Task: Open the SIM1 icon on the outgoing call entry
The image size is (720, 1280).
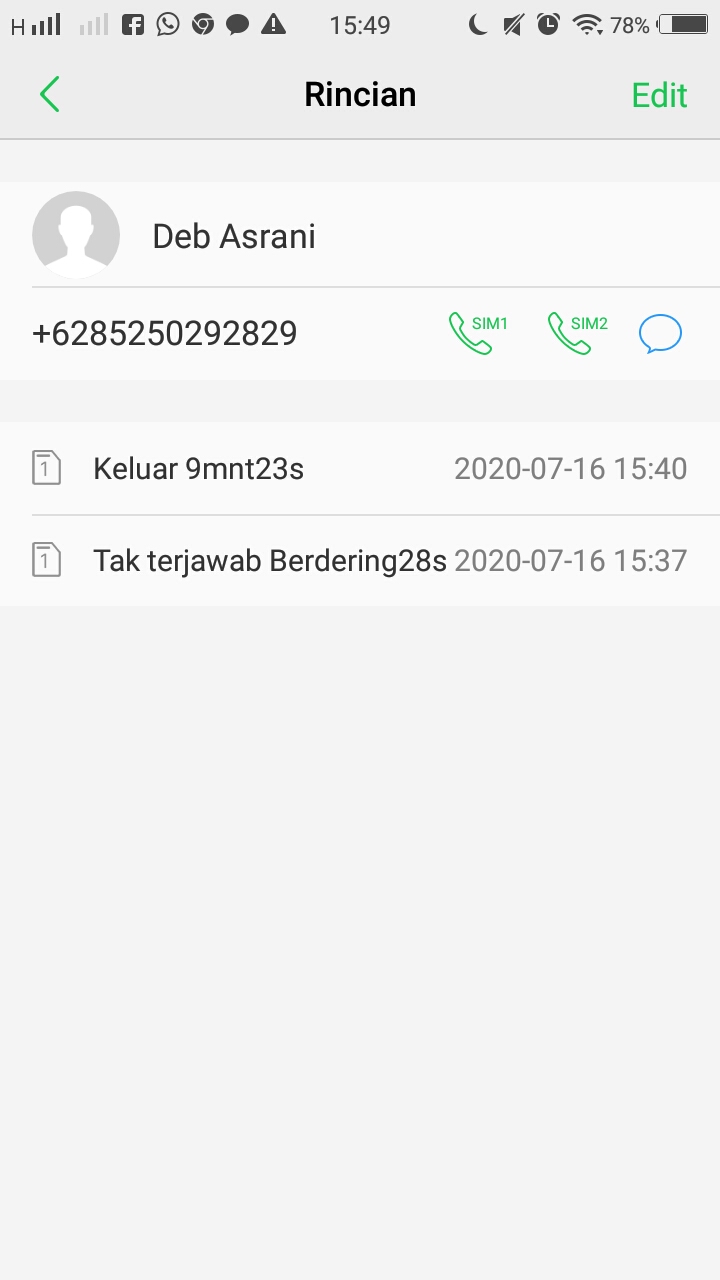Action: pos(47,467)
